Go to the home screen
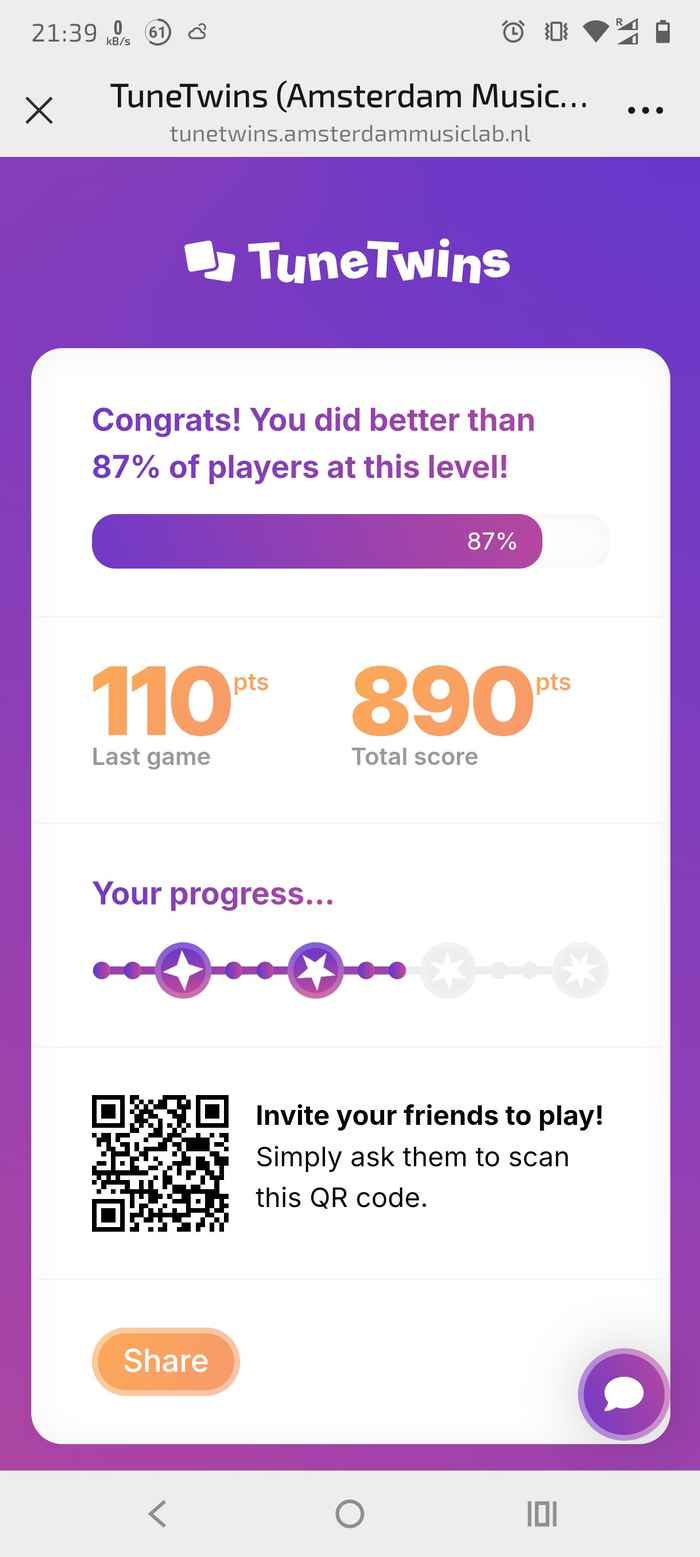This screenshot has width=700, height=1557. [x=350, y=1513]
